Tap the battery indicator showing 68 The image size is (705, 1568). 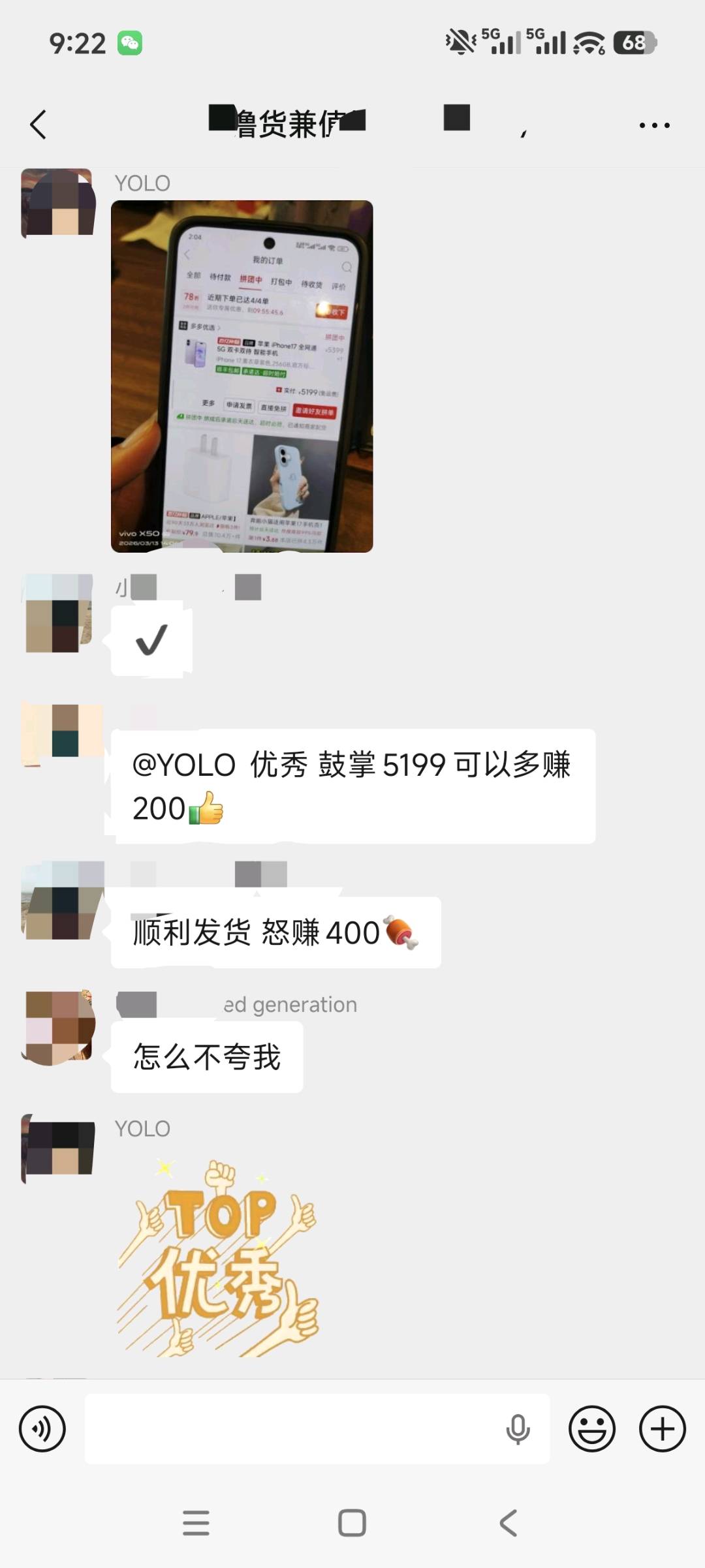click(x=632, y=43)
